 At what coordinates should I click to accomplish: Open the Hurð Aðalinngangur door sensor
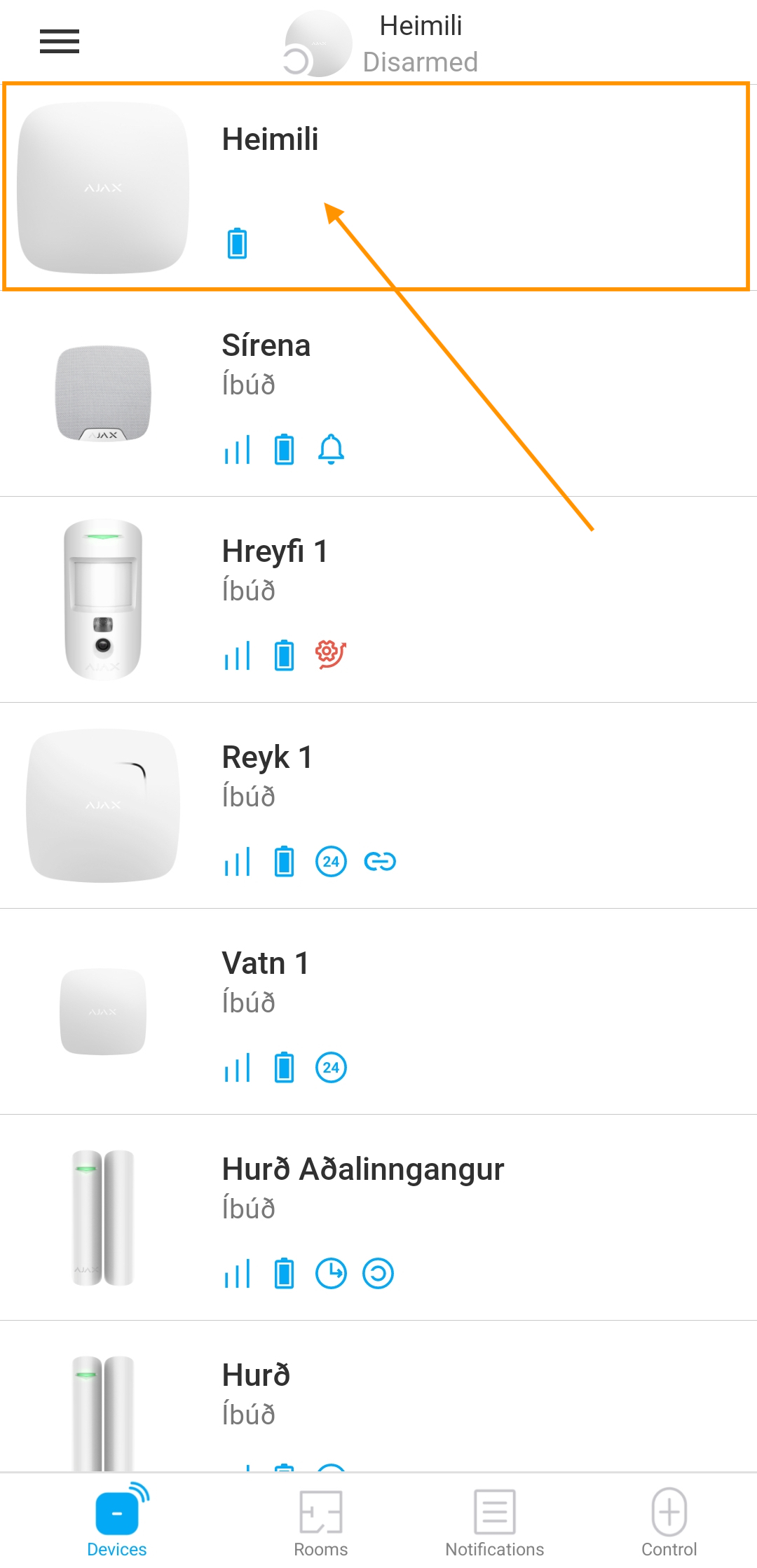378,1218
